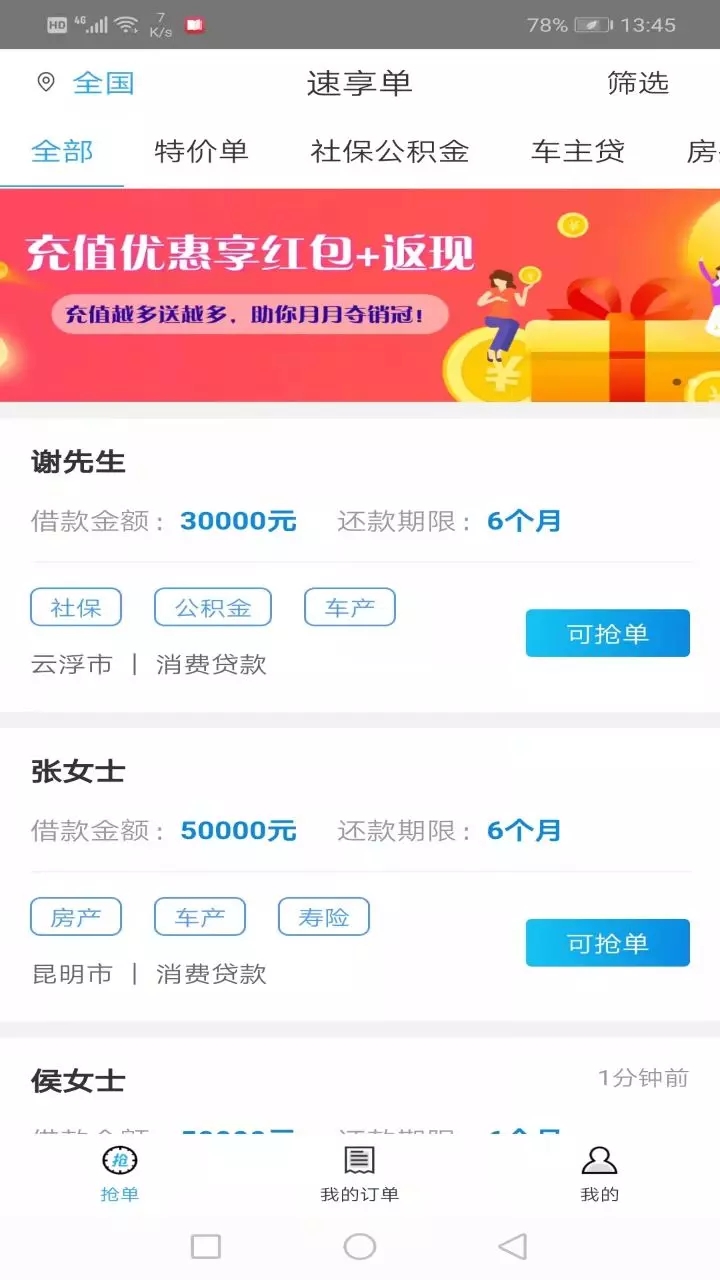The height and width of the screenshot is (1280, 720).
Task: Switch to the 车主贷 tab
Action: click(x=578, y=152)
